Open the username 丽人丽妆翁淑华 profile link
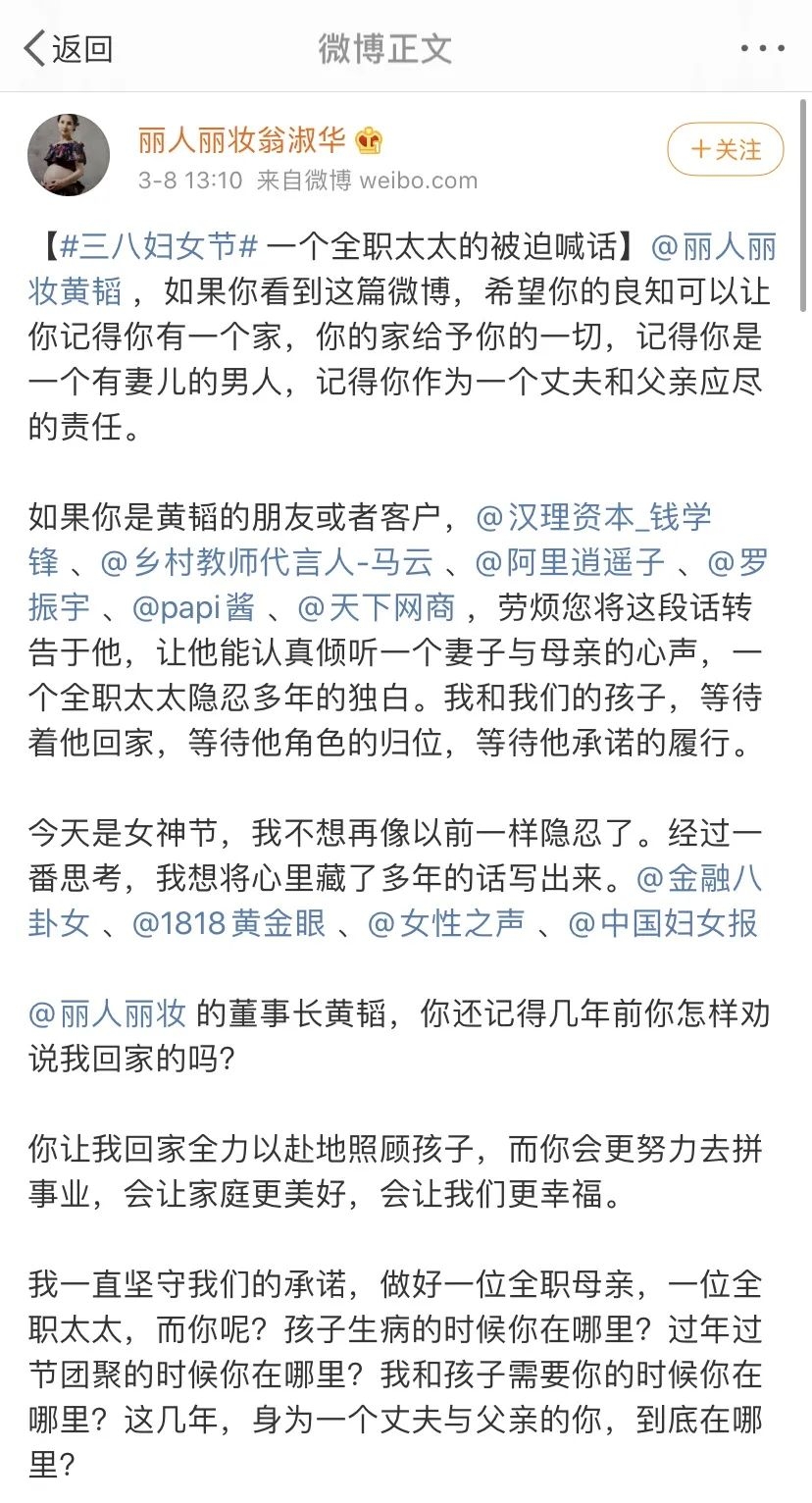 point(241,141)
